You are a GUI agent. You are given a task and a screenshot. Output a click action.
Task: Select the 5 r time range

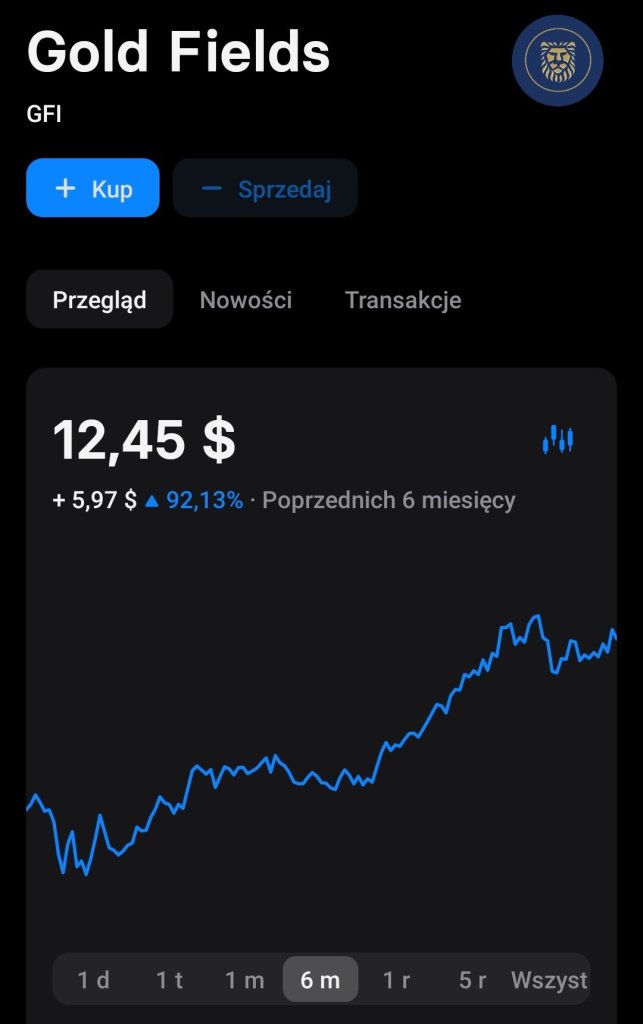click(472, 980)
